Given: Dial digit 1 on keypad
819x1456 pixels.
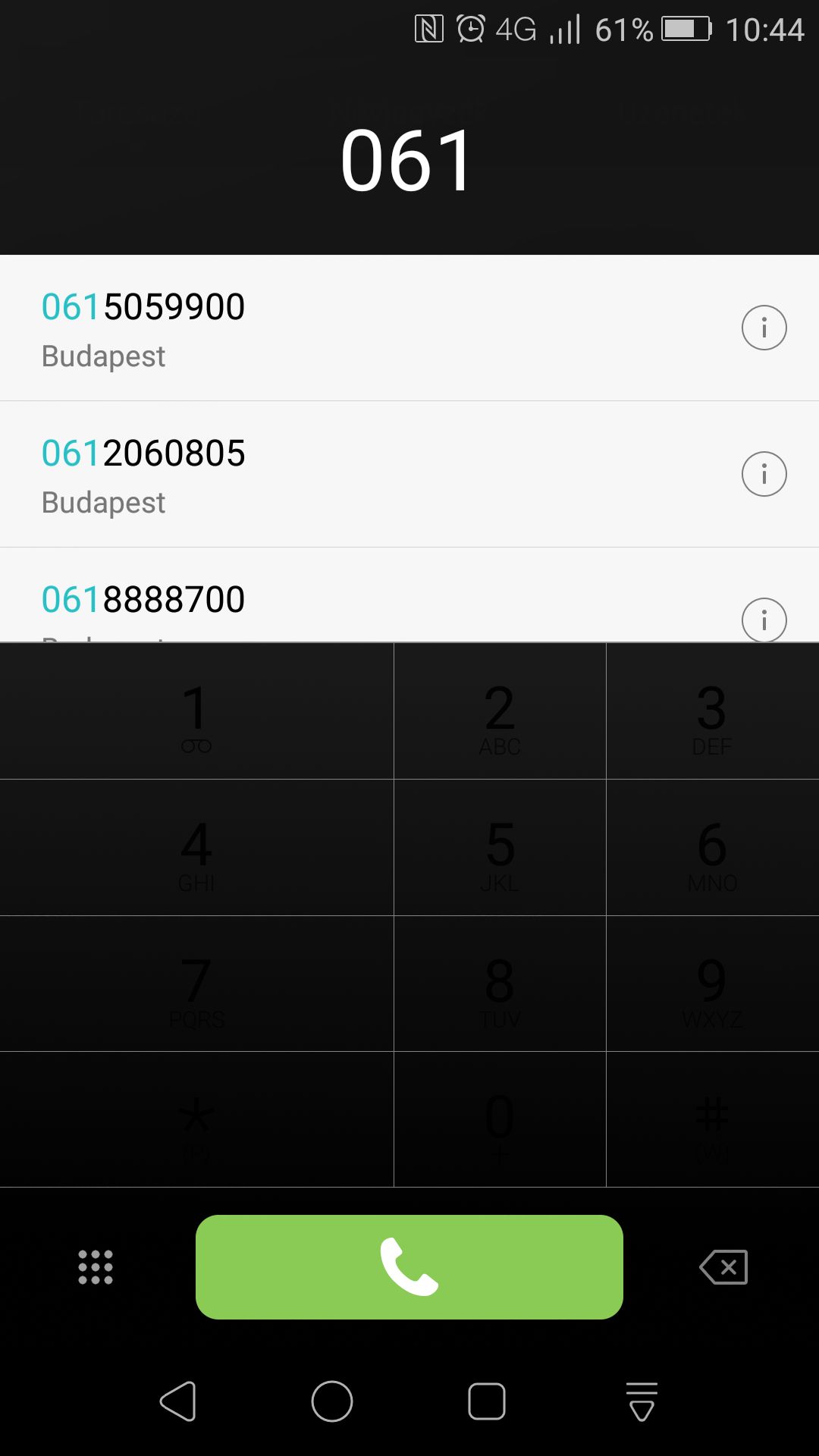Looking at the screenshot, I should (196, 711).
